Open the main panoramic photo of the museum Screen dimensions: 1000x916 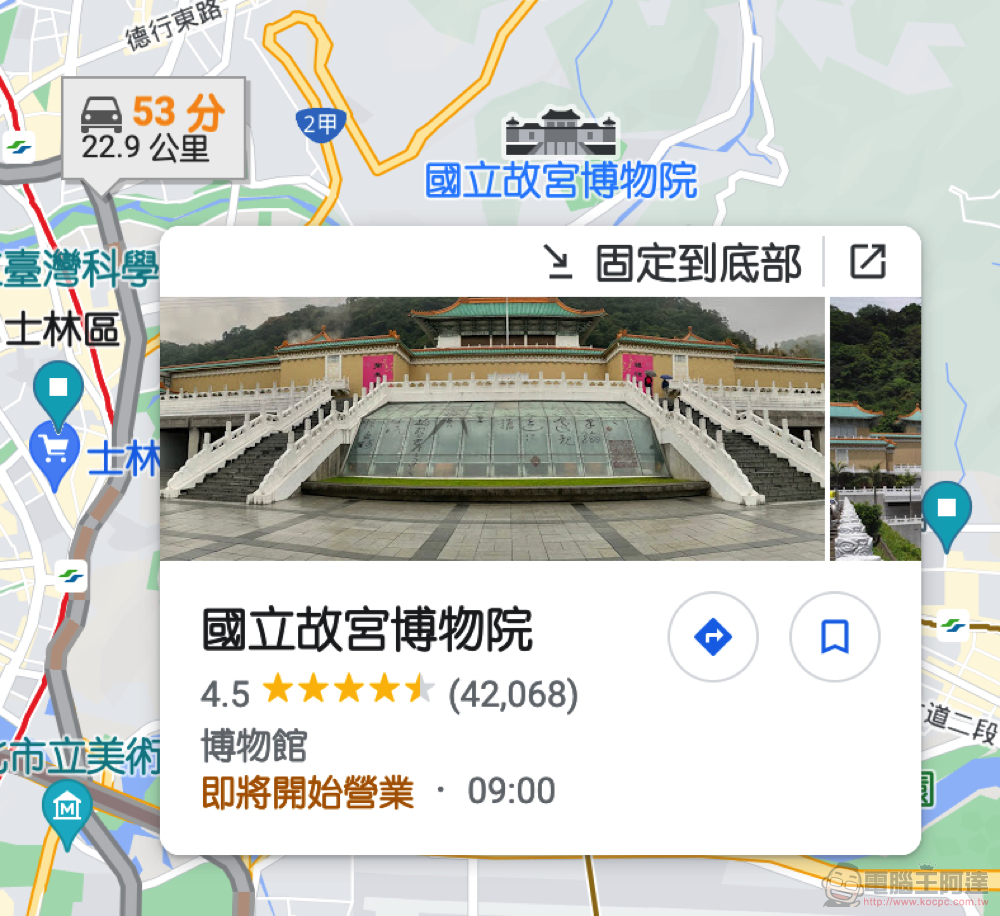(491, 428)
